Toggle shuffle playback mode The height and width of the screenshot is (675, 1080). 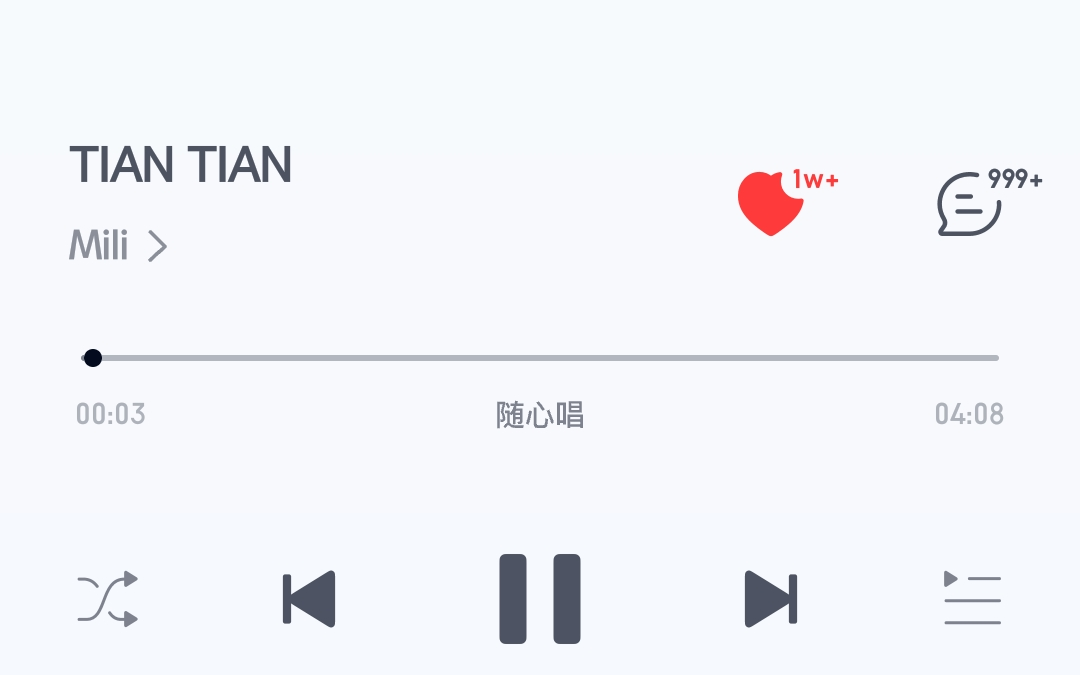107,599
